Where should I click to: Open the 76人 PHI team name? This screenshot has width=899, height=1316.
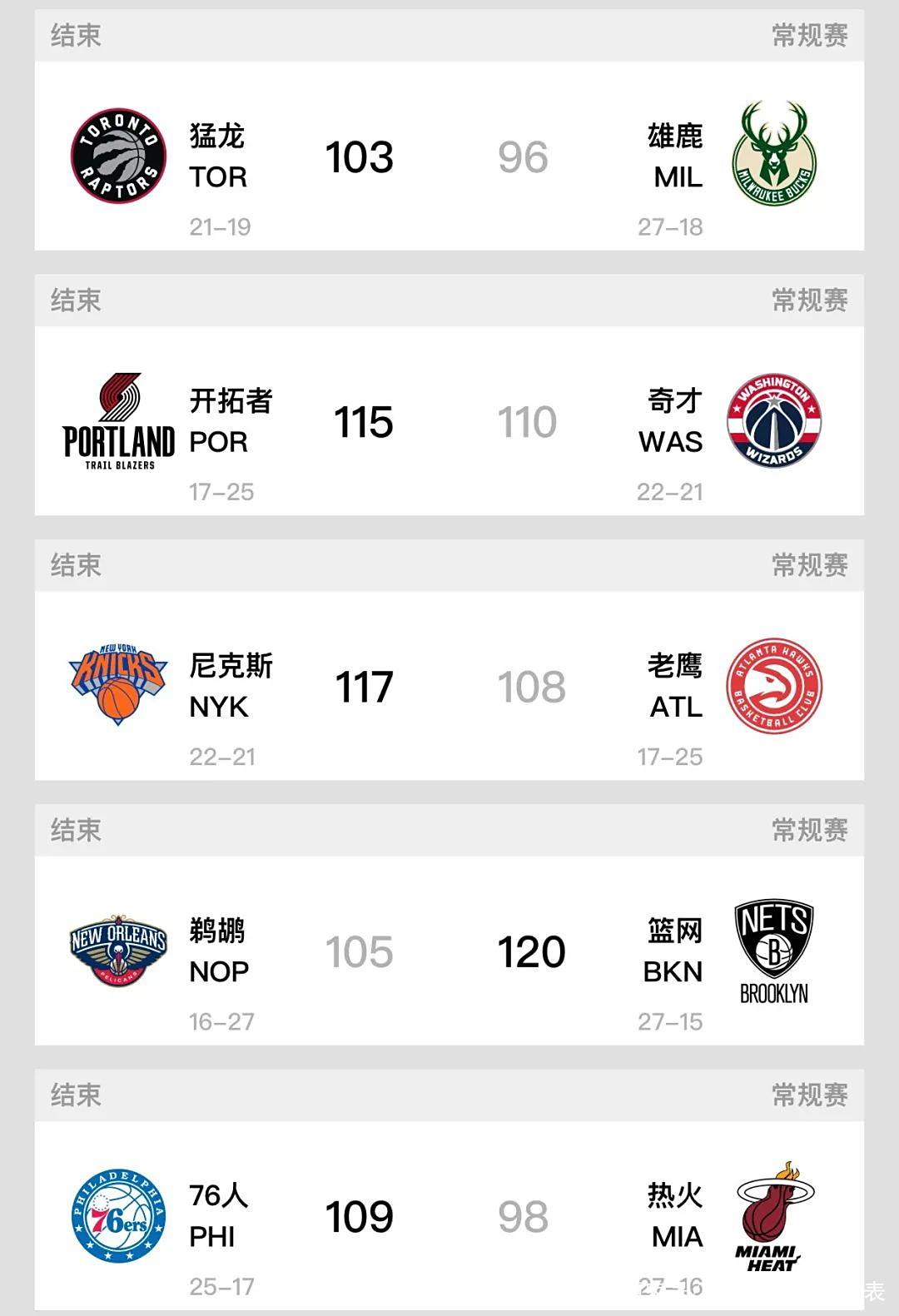(x=214, y=1218)
